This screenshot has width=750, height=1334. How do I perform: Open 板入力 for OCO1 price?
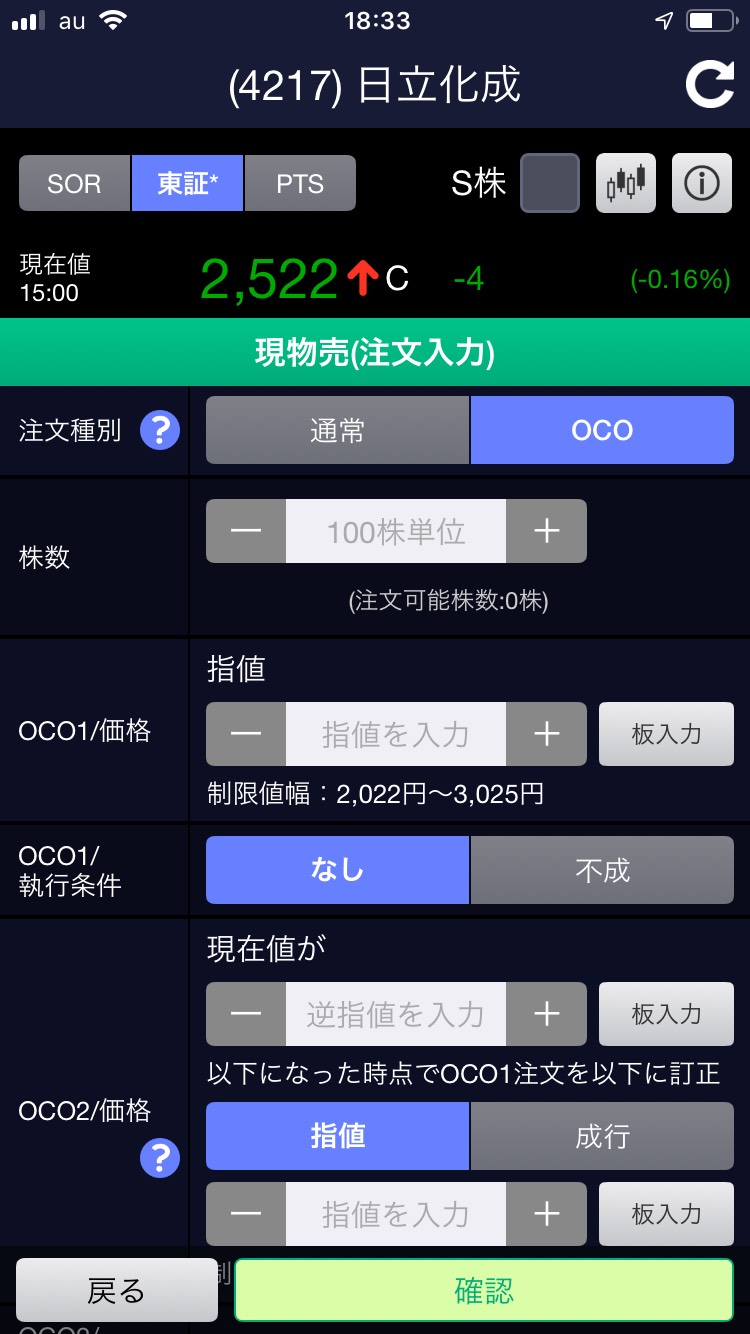point(666,734)
